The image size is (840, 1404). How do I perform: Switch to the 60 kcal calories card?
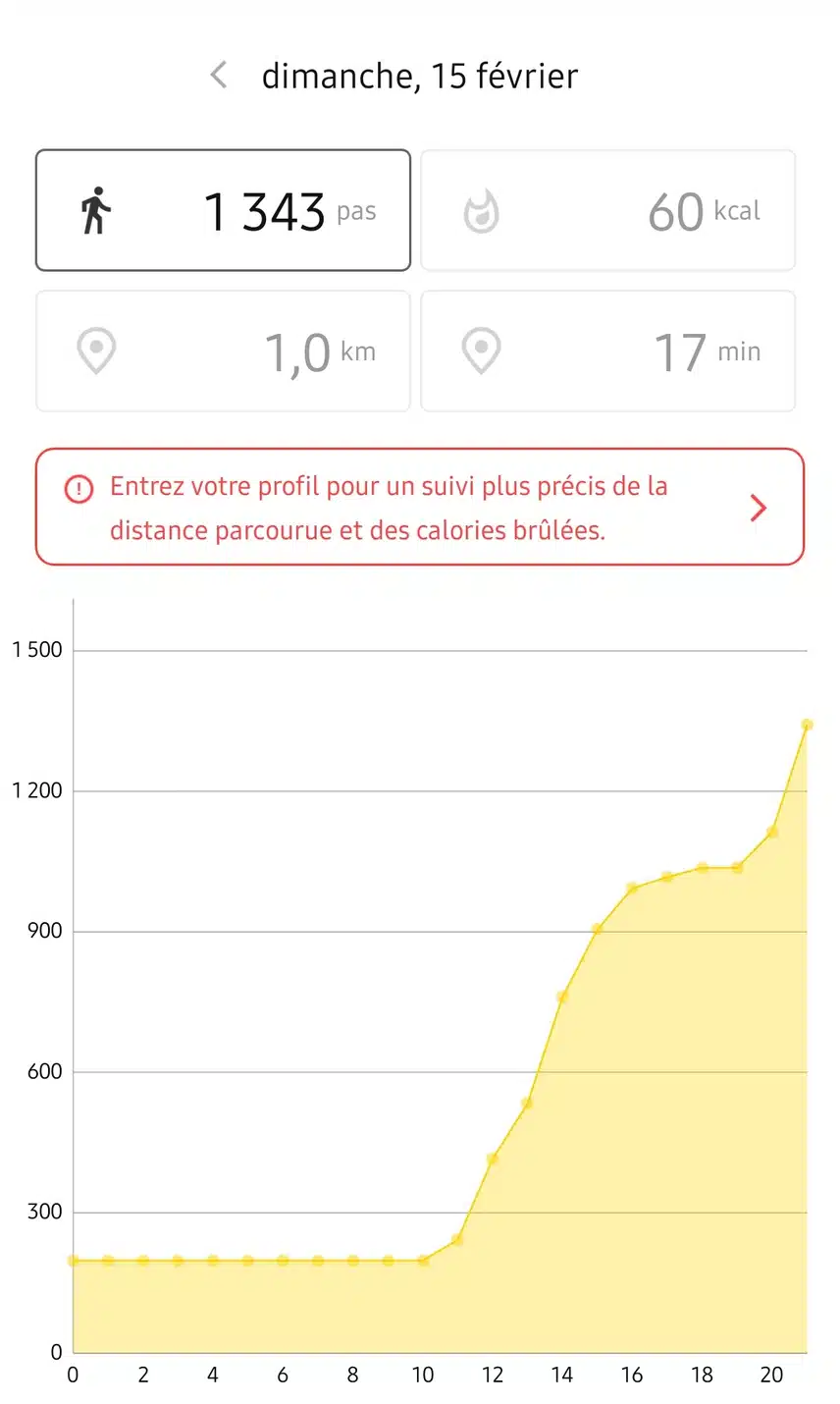(x=607, y=210)
